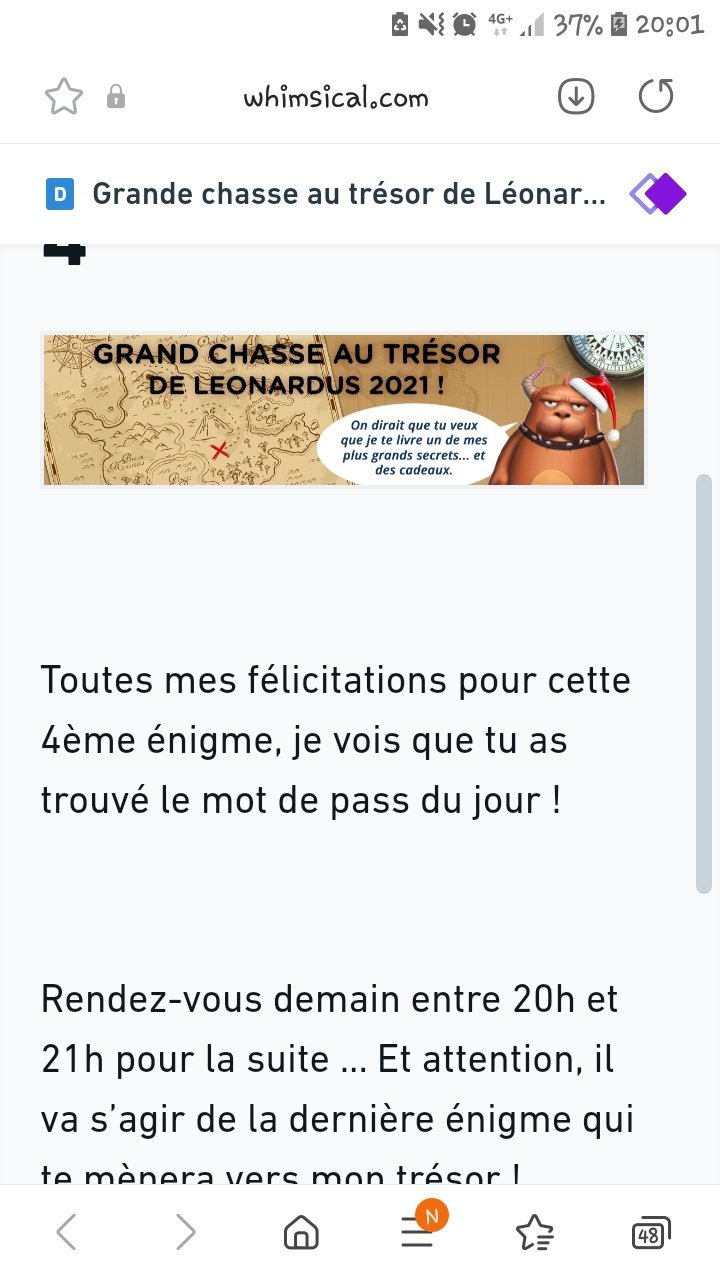The width and height of the screenshot is (720, 1280).
Task: Go back to the previous page
Action: 66,1233
